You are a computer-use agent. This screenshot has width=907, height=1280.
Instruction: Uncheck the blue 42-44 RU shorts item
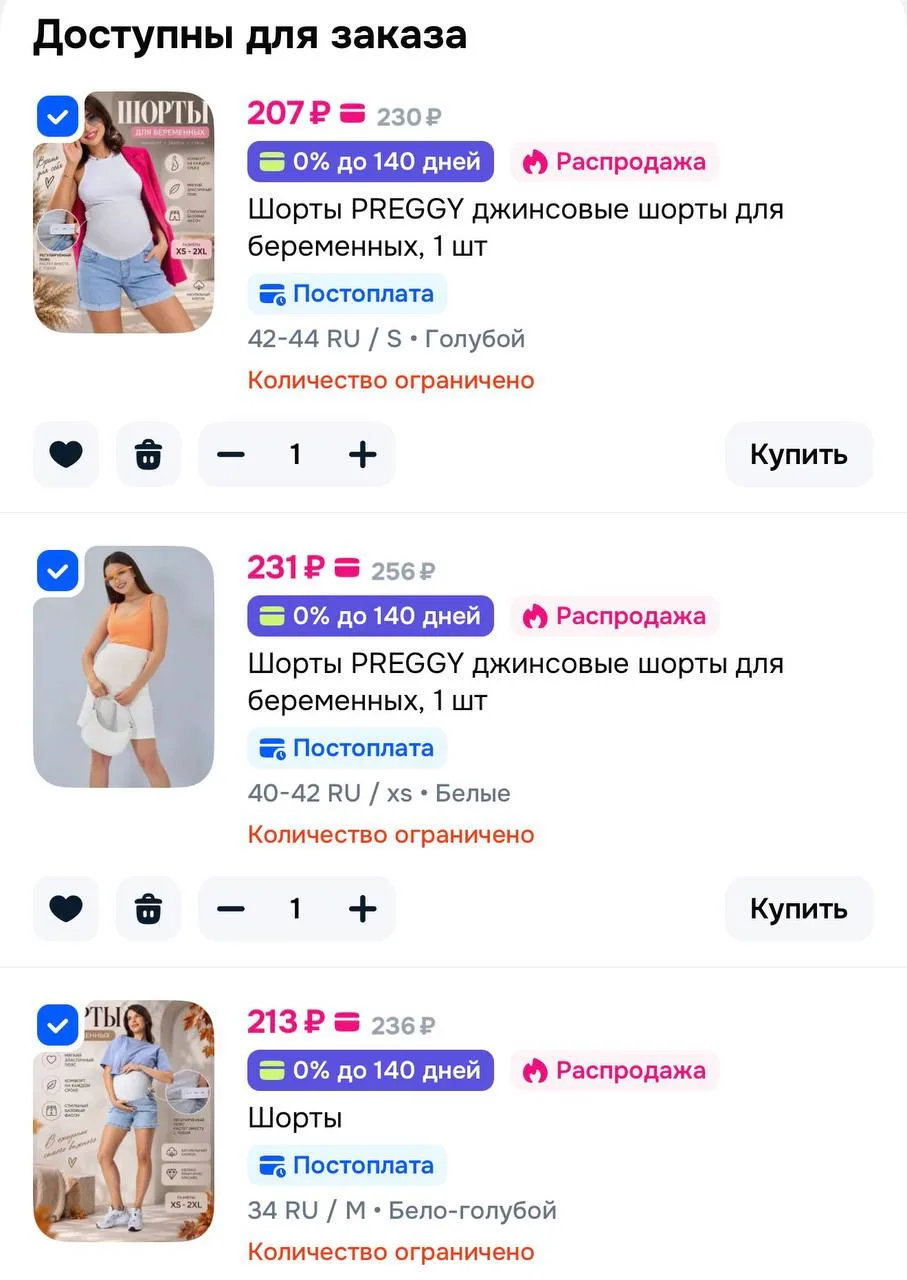(58, 116)
